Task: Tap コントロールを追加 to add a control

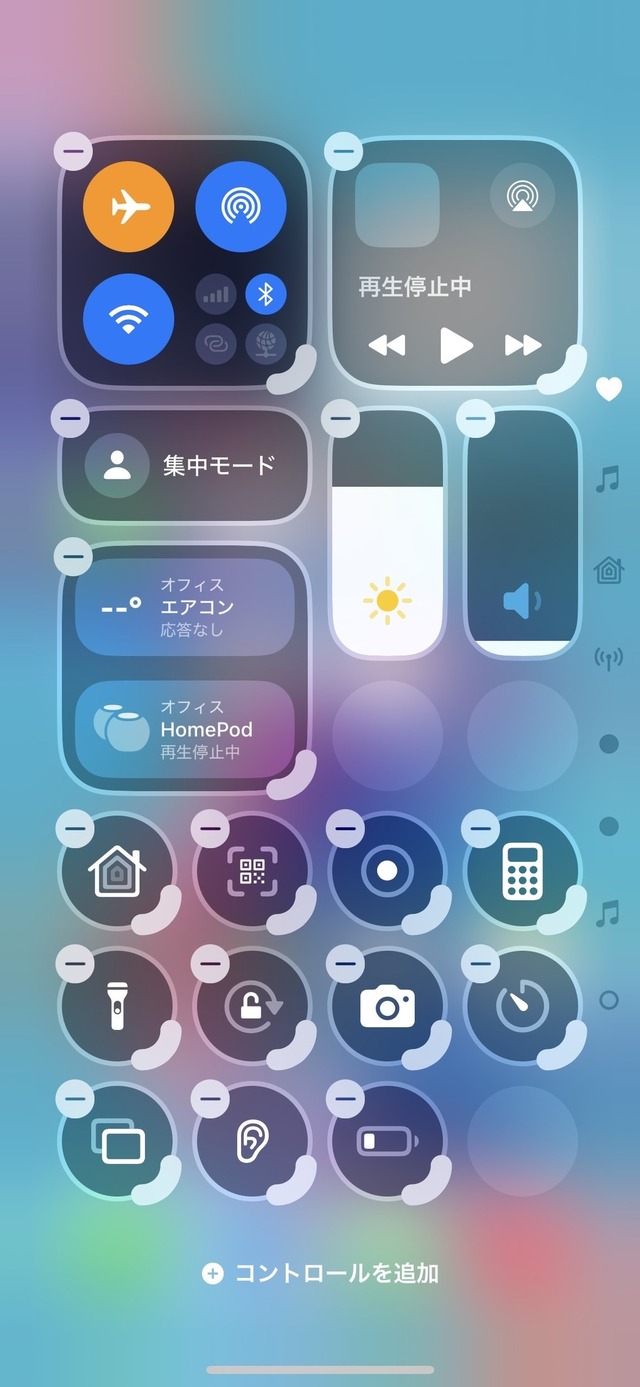Action: pos(321,1273)
